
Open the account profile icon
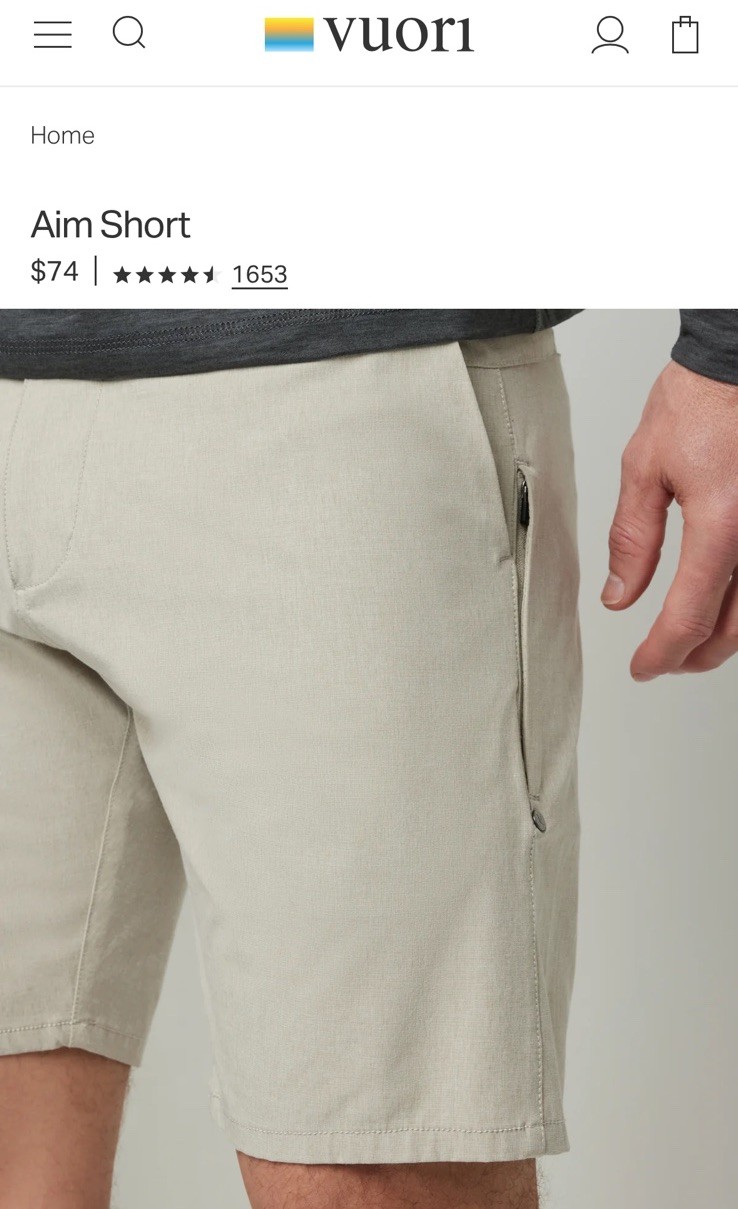click(x=609, y=35)
